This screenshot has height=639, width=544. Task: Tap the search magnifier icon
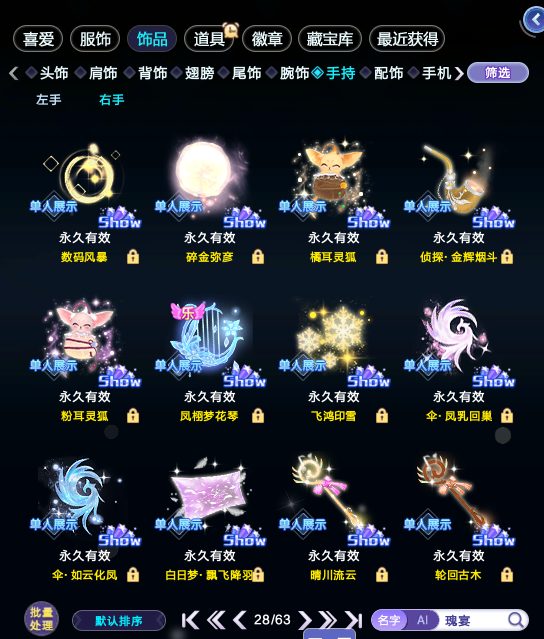point(516,620)
